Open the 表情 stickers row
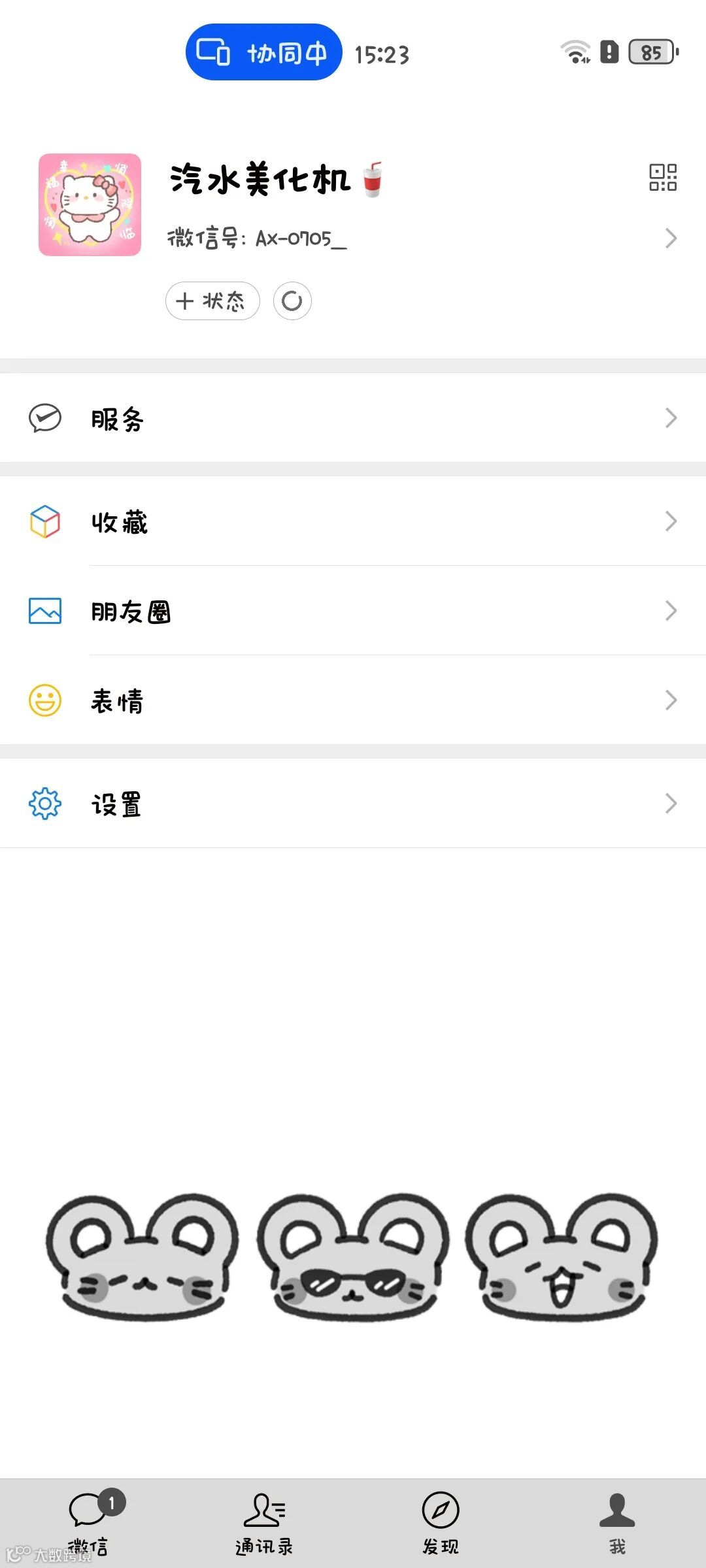This screenshot has height=1568, width=706. pyautogui.click(x=353, y=700)
